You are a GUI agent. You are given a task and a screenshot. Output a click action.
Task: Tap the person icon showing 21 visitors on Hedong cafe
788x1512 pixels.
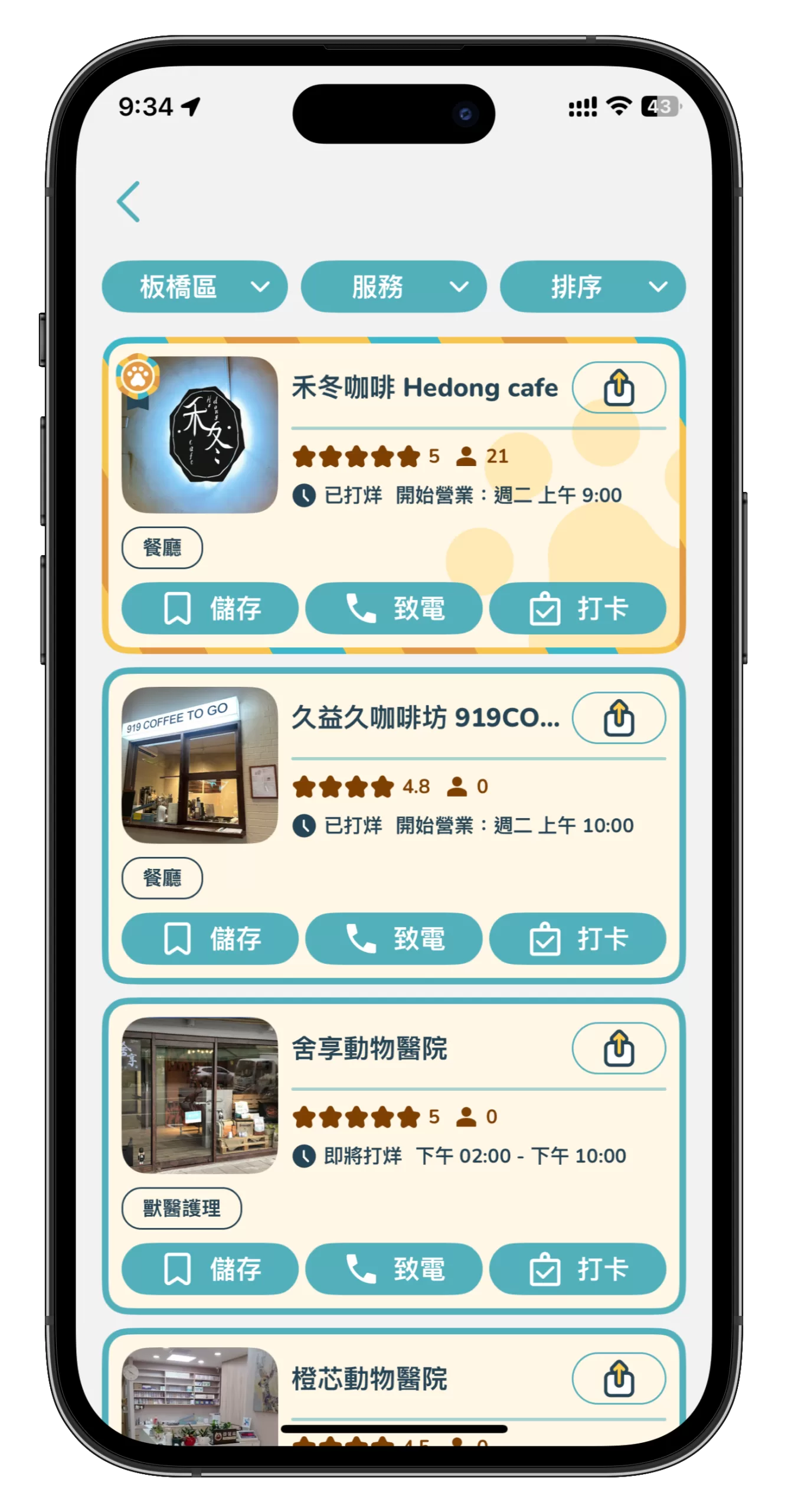(x=467, y=455)
